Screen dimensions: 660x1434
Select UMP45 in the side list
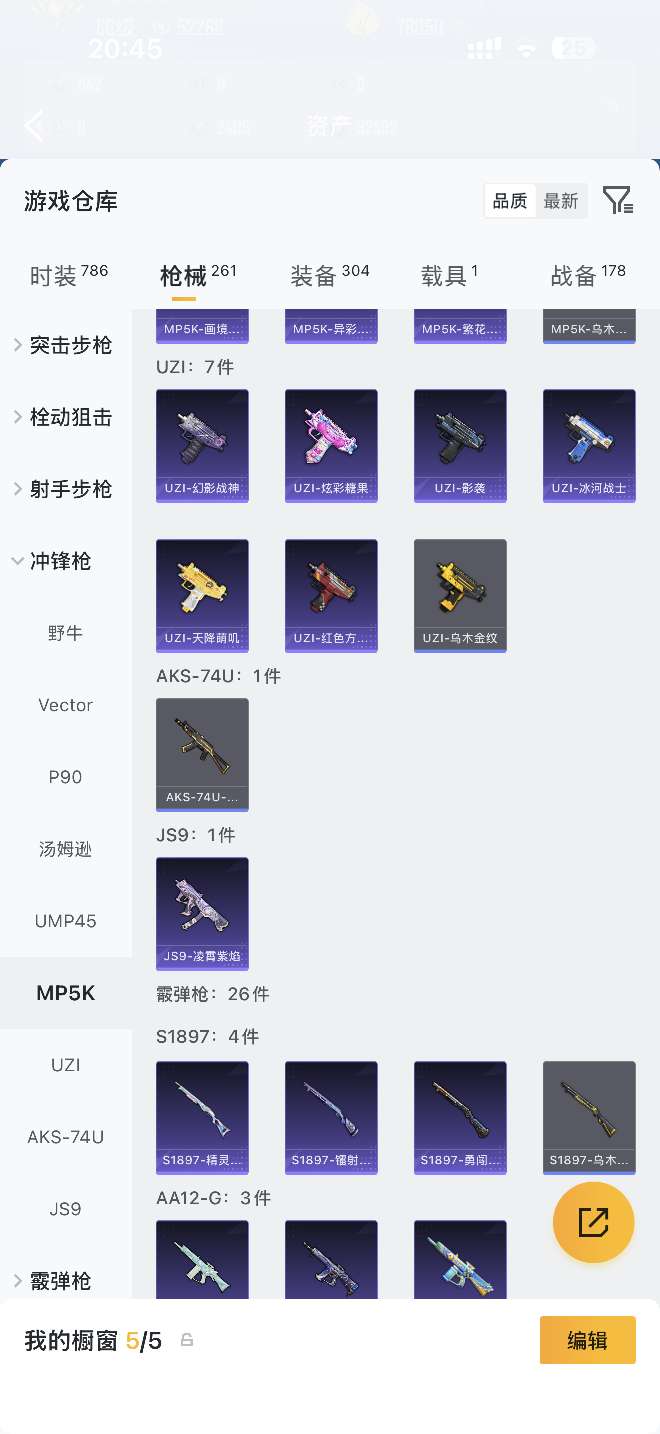[65, 921]
